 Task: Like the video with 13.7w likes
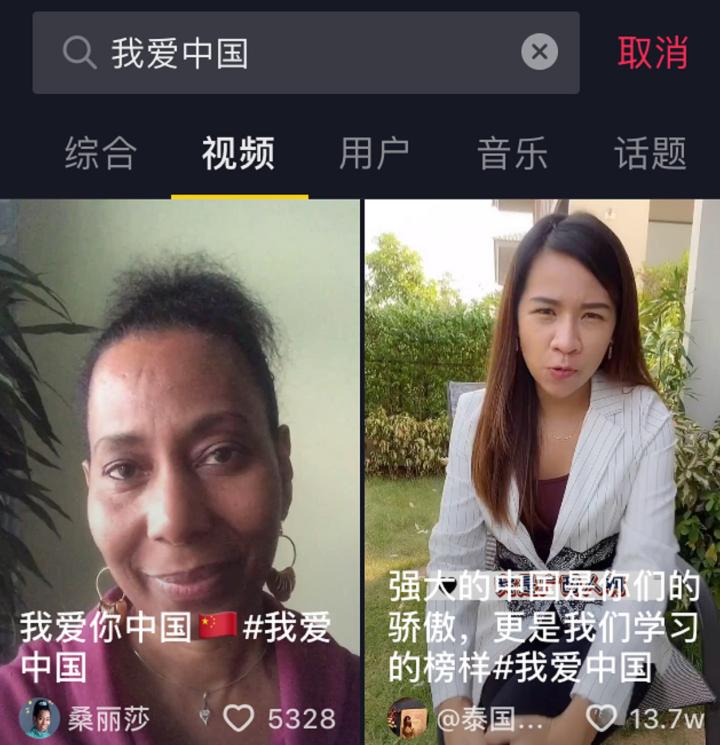pos(601,718)
